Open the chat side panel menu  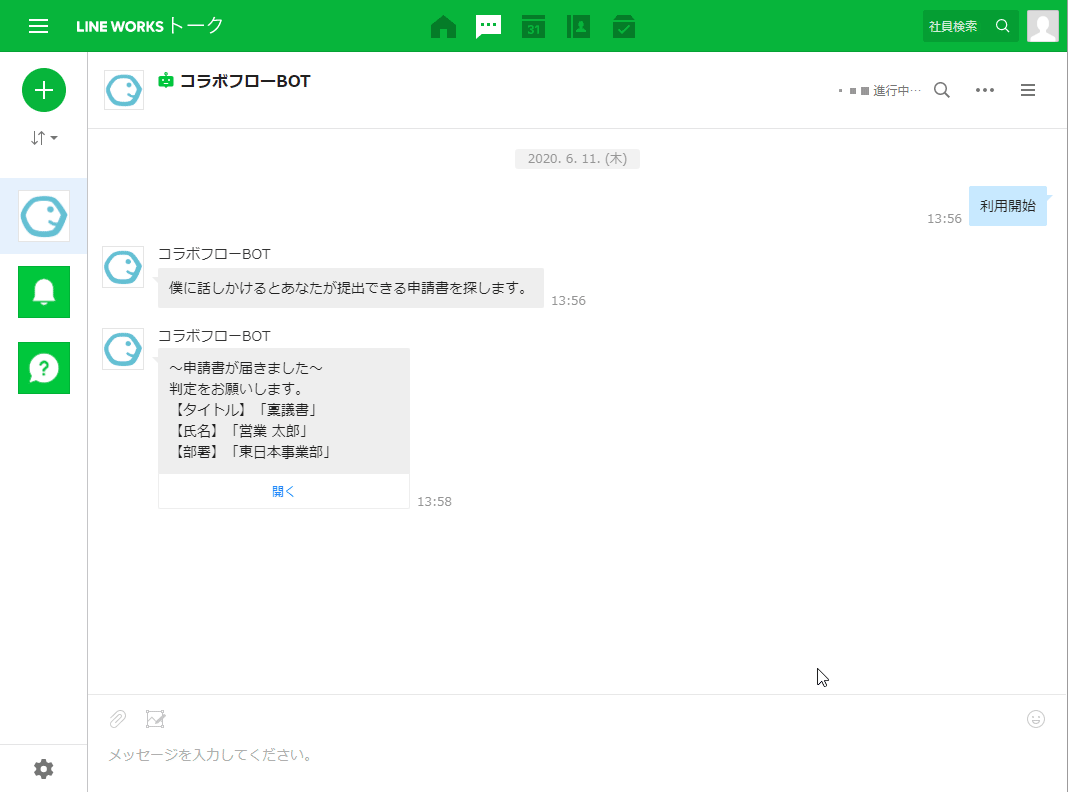(1028, 90)
